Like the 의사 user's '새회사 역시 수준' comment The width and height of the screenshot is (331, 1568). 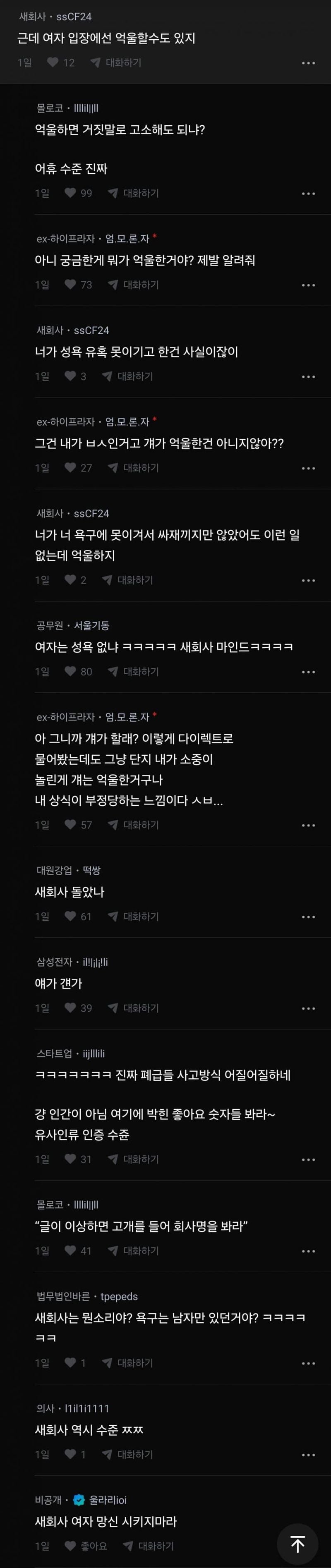pyautogui.click(x=71, y=1454)
